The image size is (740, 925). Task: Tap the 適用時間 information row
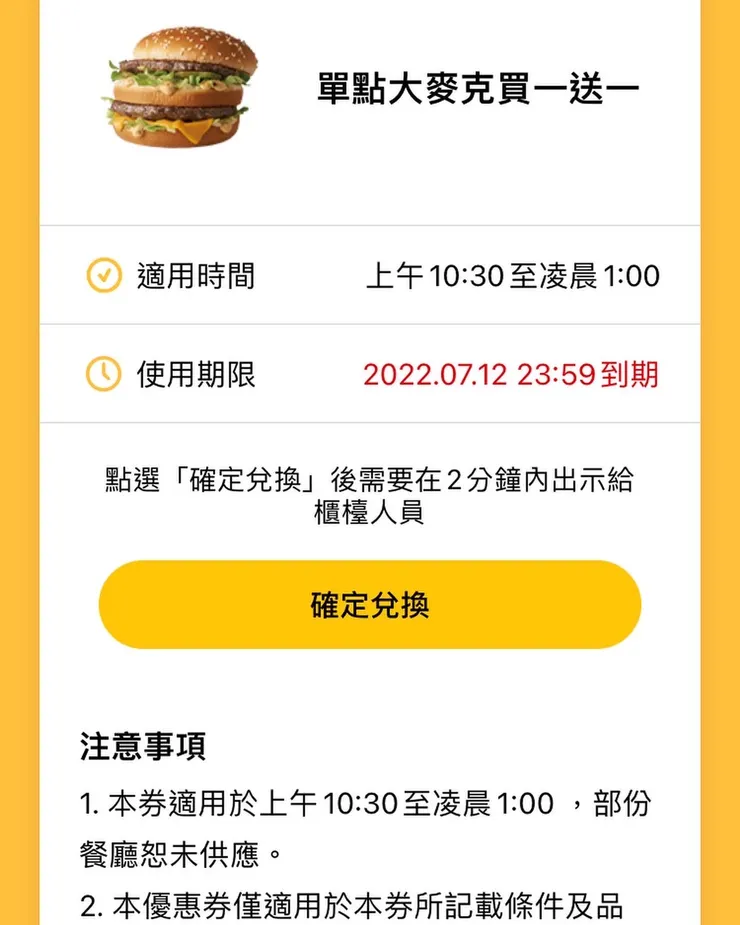point(370,276)
